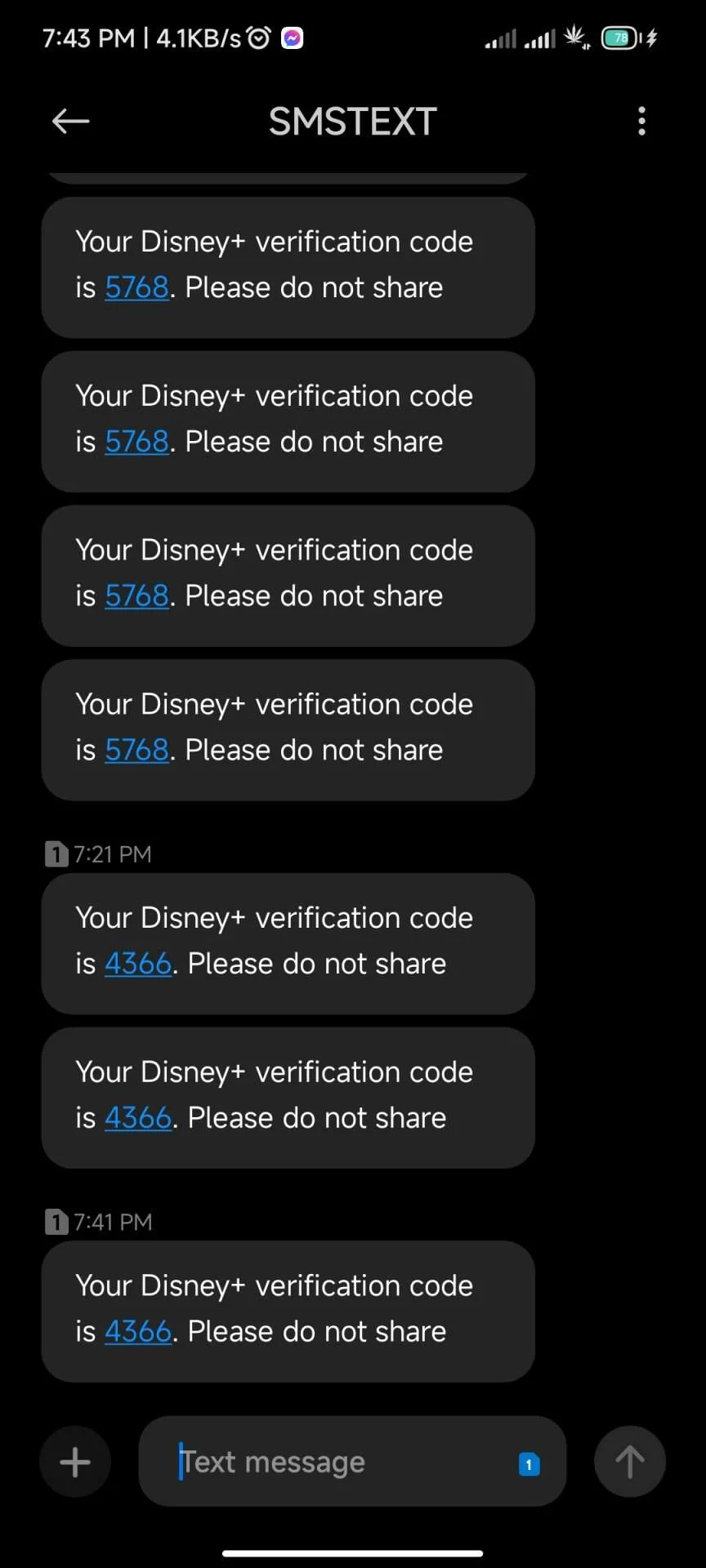Image resolution: width=706 pixels, height=1568 pixels.
Task: Switch SIM using the blue SIM 1 icon
Action: point(529,1464)
